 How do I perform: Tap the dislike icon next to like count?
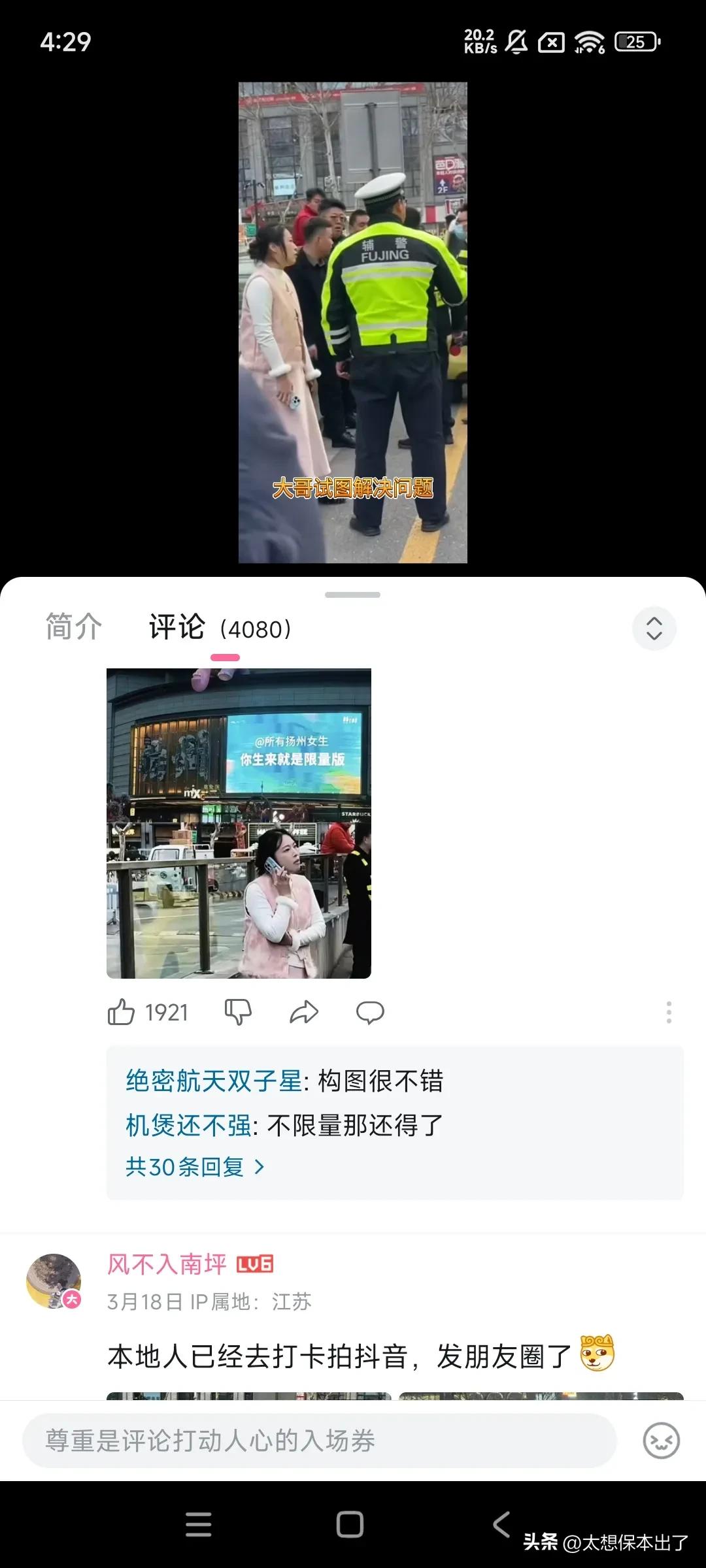pos(239,1012)
